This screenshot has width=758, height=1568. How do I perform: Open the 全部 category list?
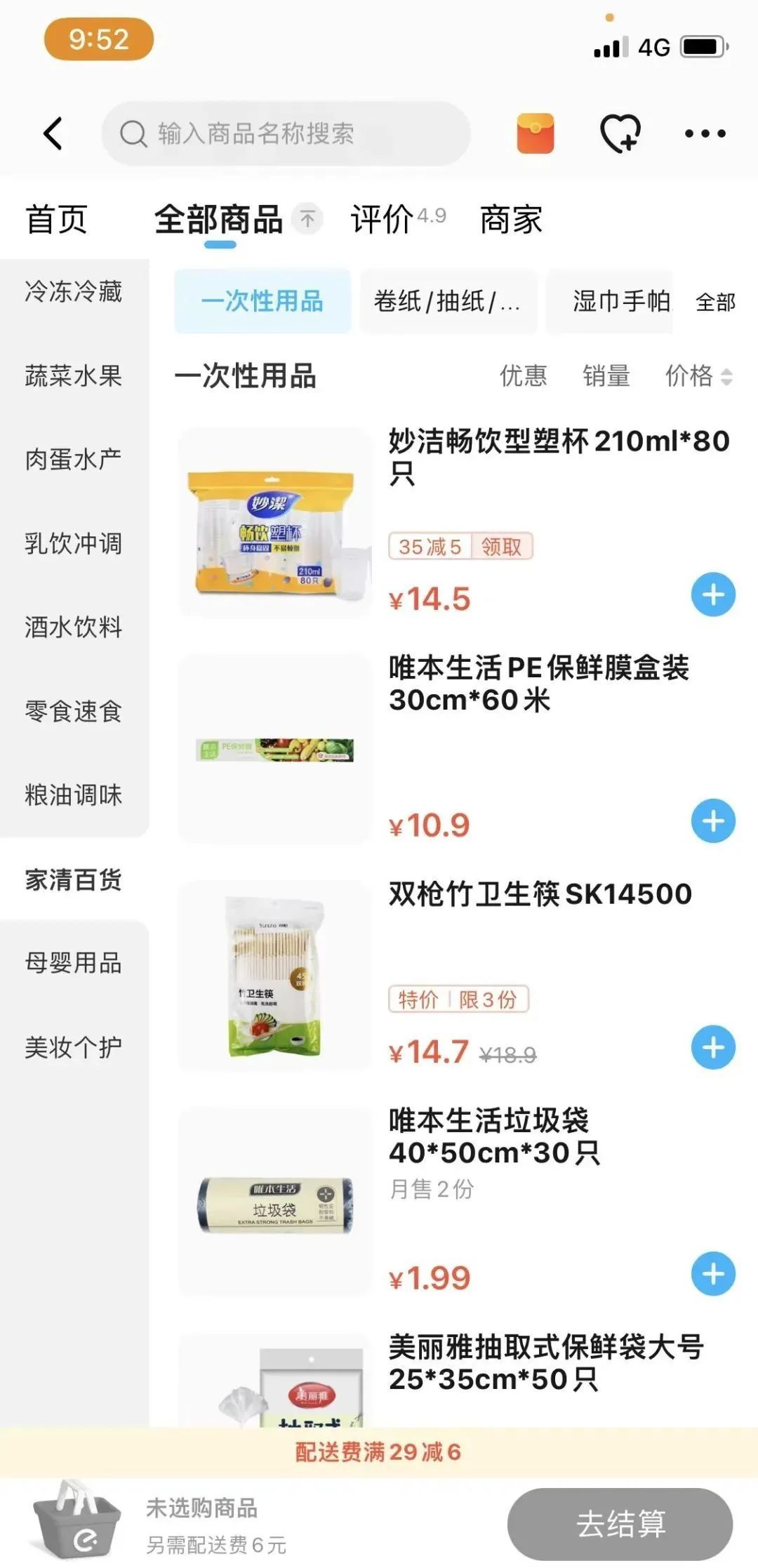pyautogui.click(x=714, y=303)
